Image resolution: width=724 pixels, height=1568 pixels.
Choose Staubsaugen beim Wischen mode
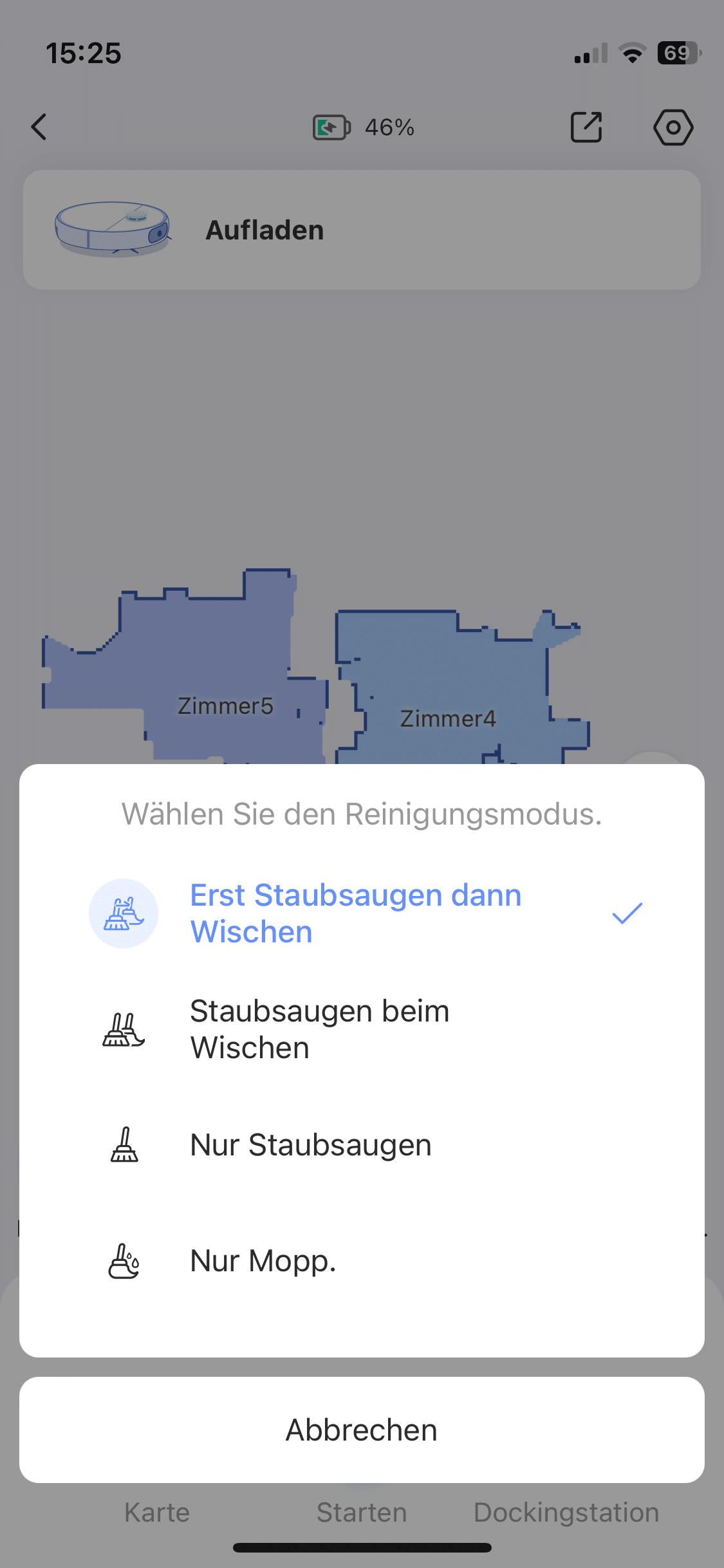(x=320, y=1029)
